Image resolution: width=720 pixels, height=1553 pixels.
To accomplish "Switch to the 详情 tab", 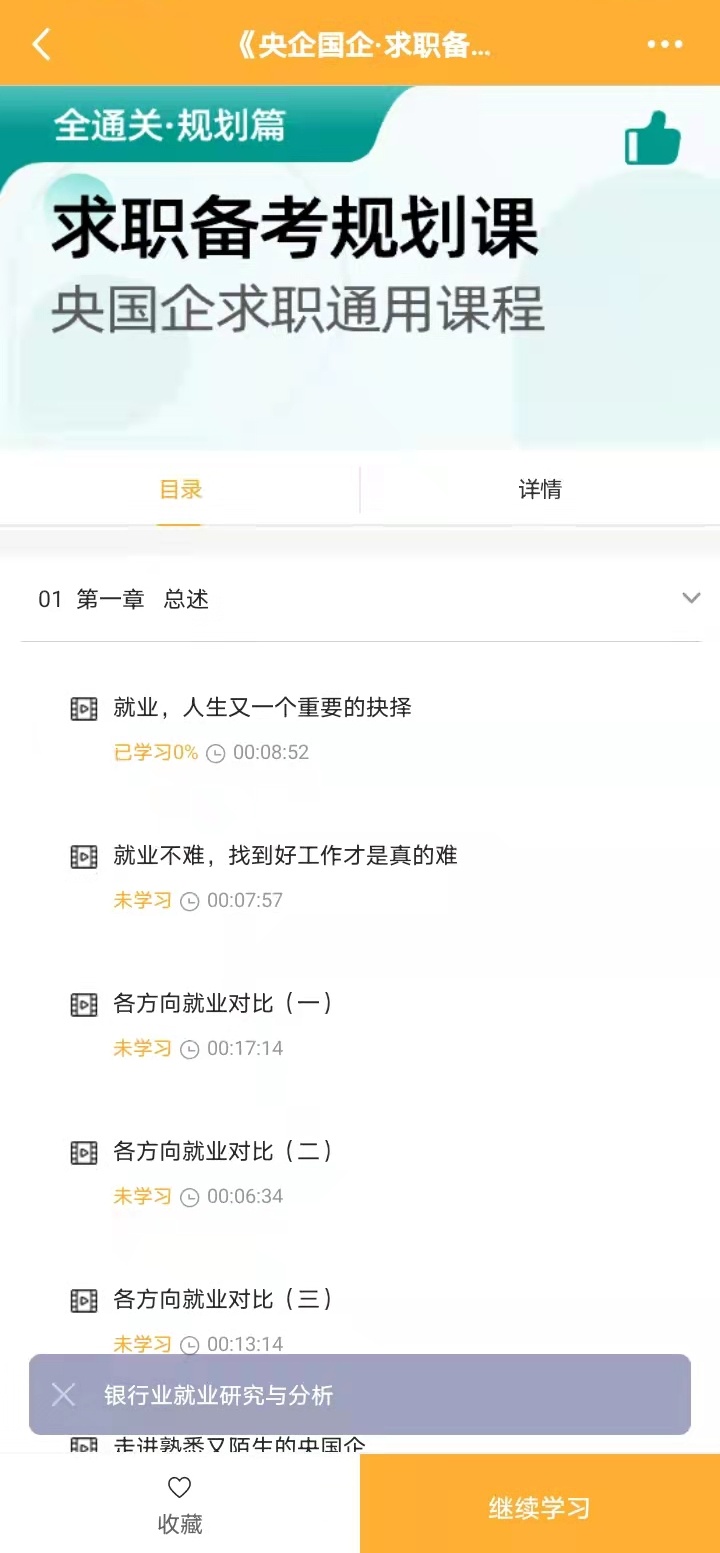I will tap(540, 489).
